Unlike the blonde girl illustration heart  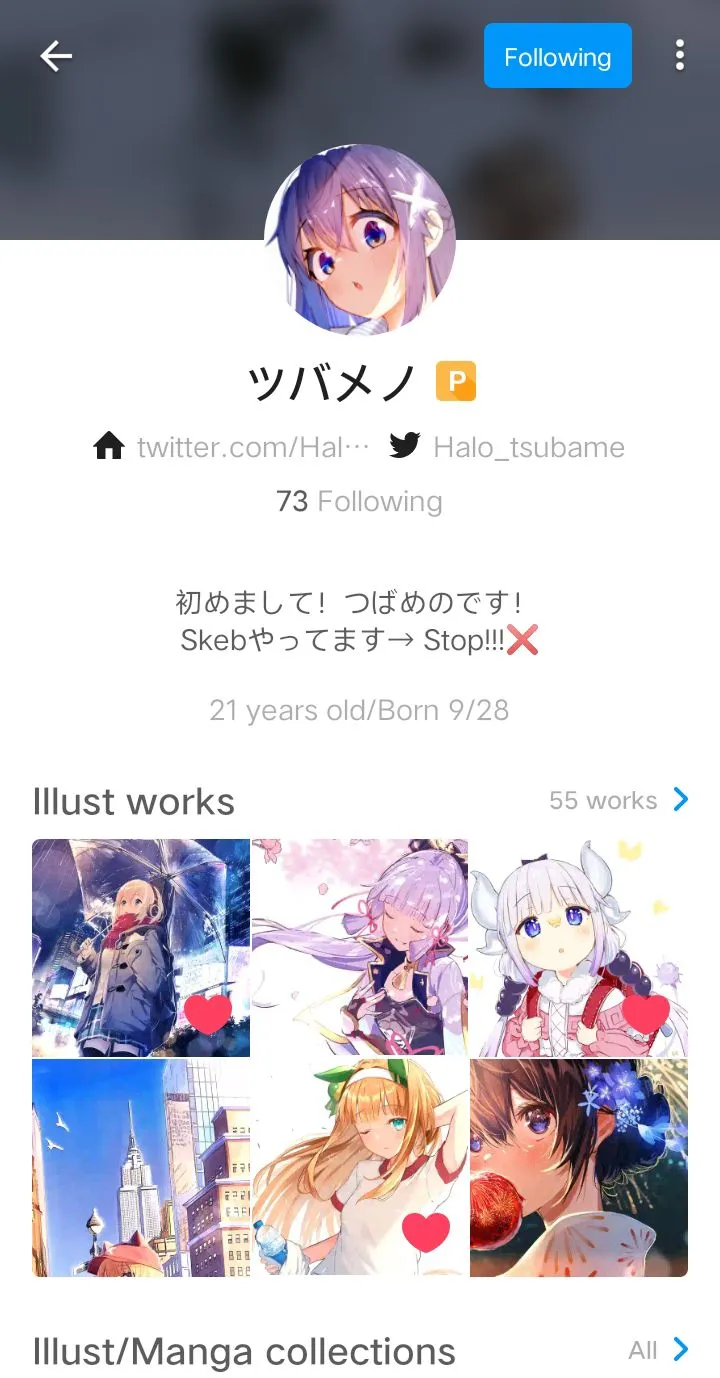coord(426,1233)
